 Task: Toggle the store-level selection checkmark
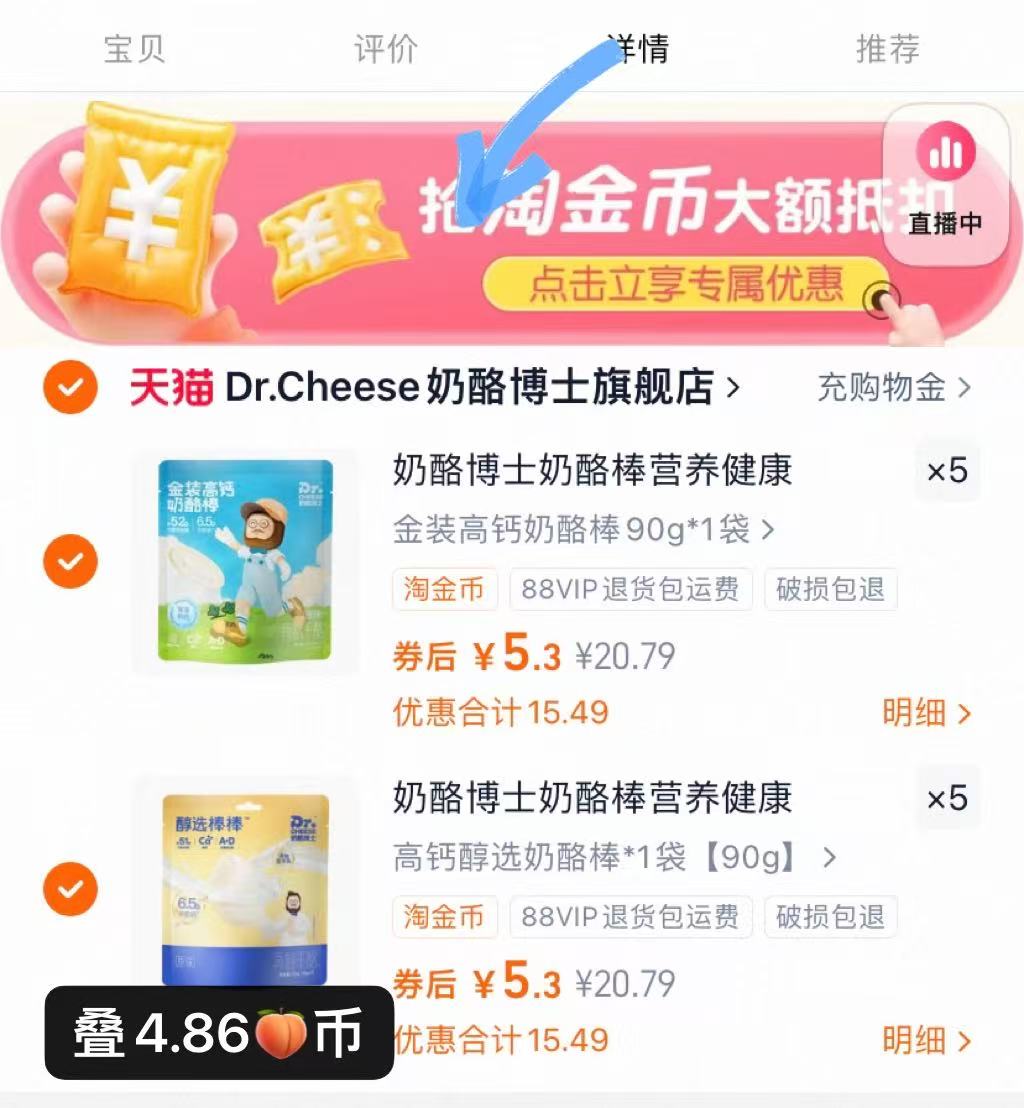pos(70,387)
